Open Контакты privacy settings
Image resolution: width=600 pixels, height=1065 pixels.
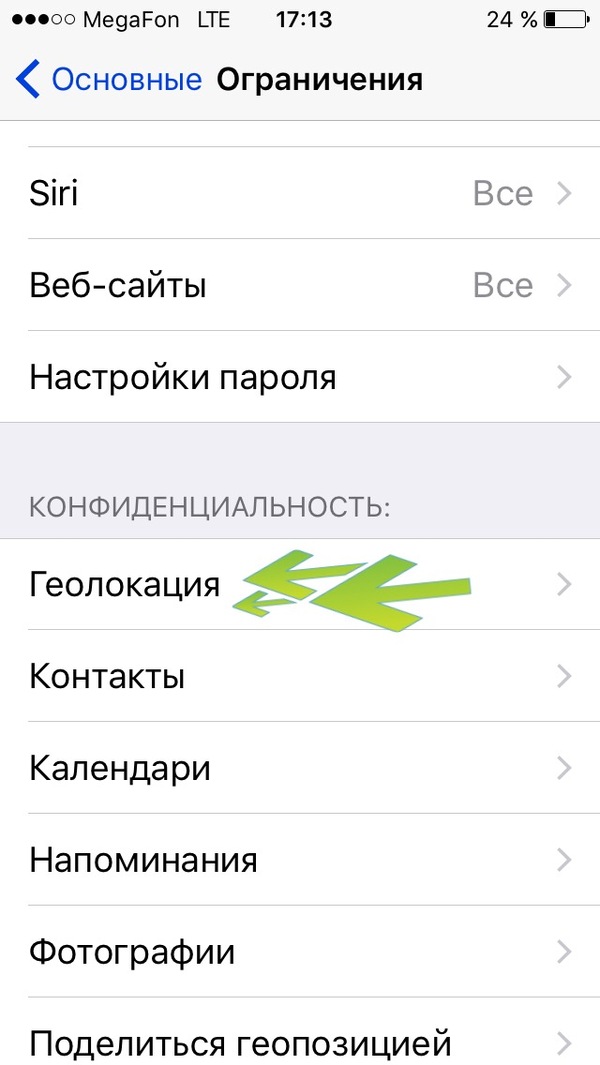(x=300, y=676)
